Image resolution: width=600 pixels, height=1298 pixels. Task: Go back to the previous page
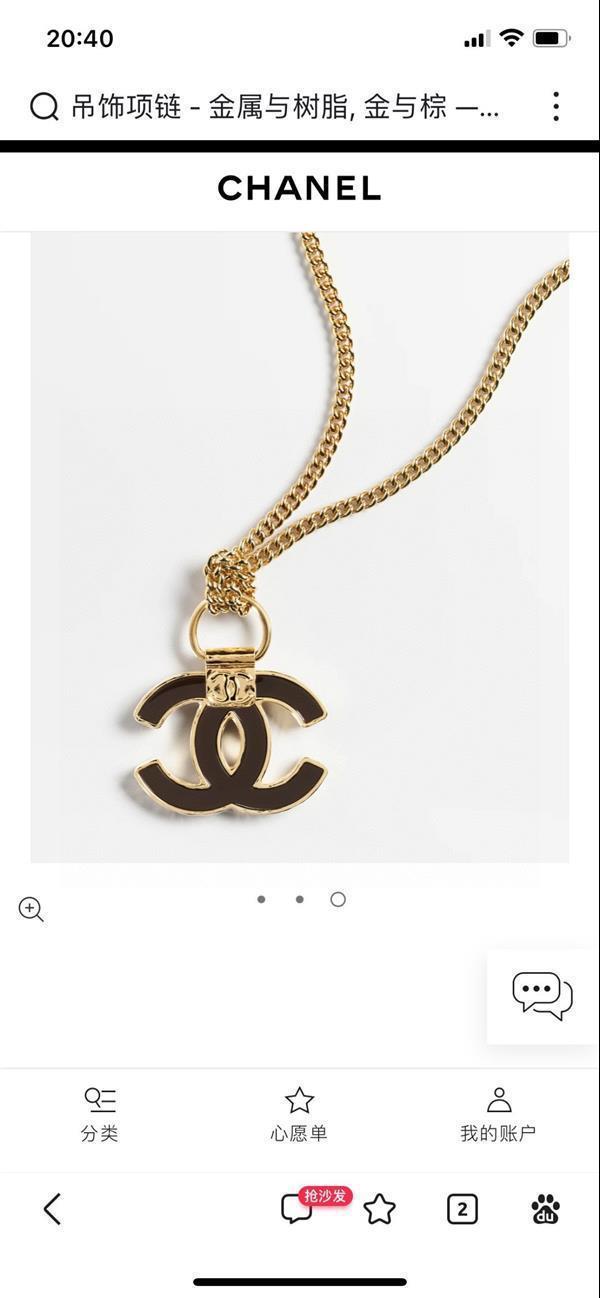(x=52, y=1209)
